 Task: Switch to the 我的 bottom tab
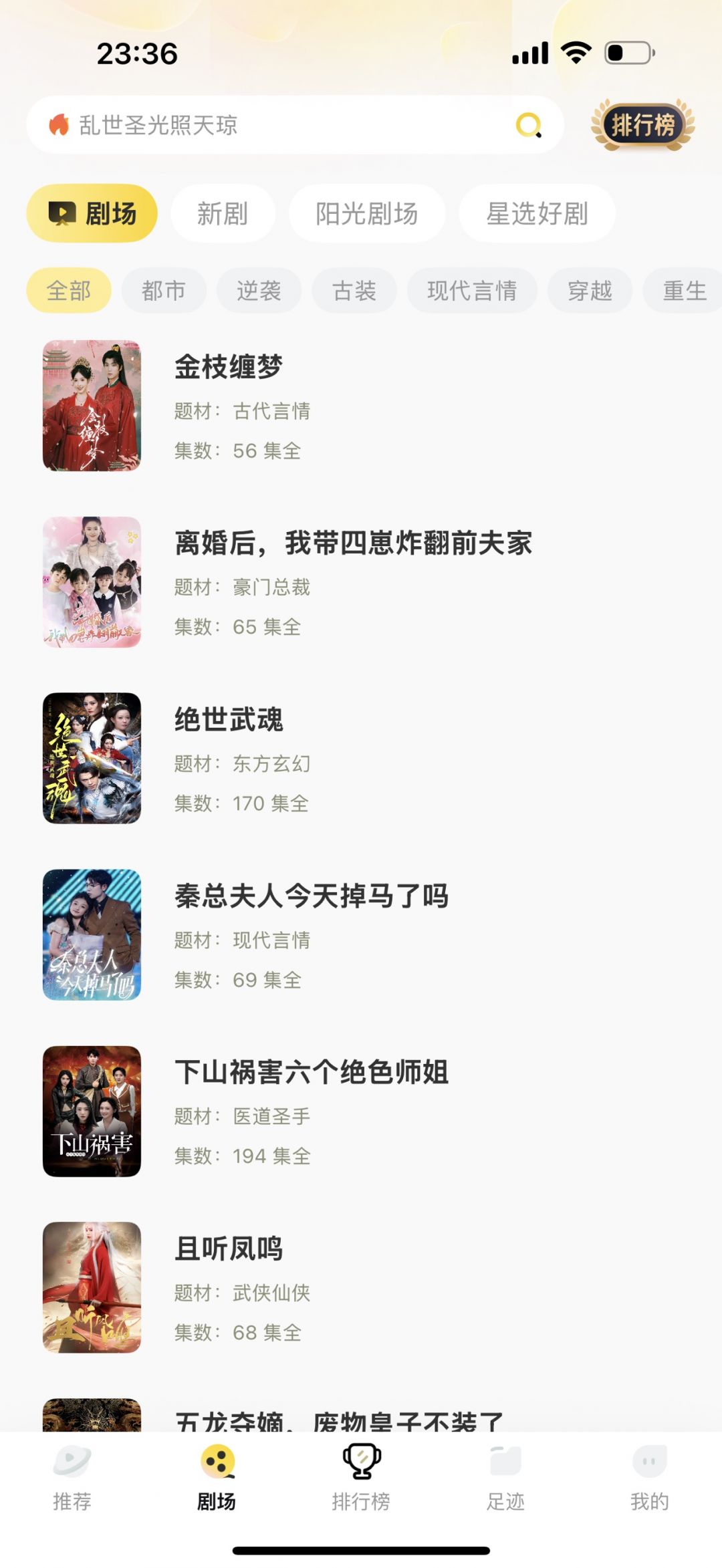pyautogui.click(x=649, y=1477)
